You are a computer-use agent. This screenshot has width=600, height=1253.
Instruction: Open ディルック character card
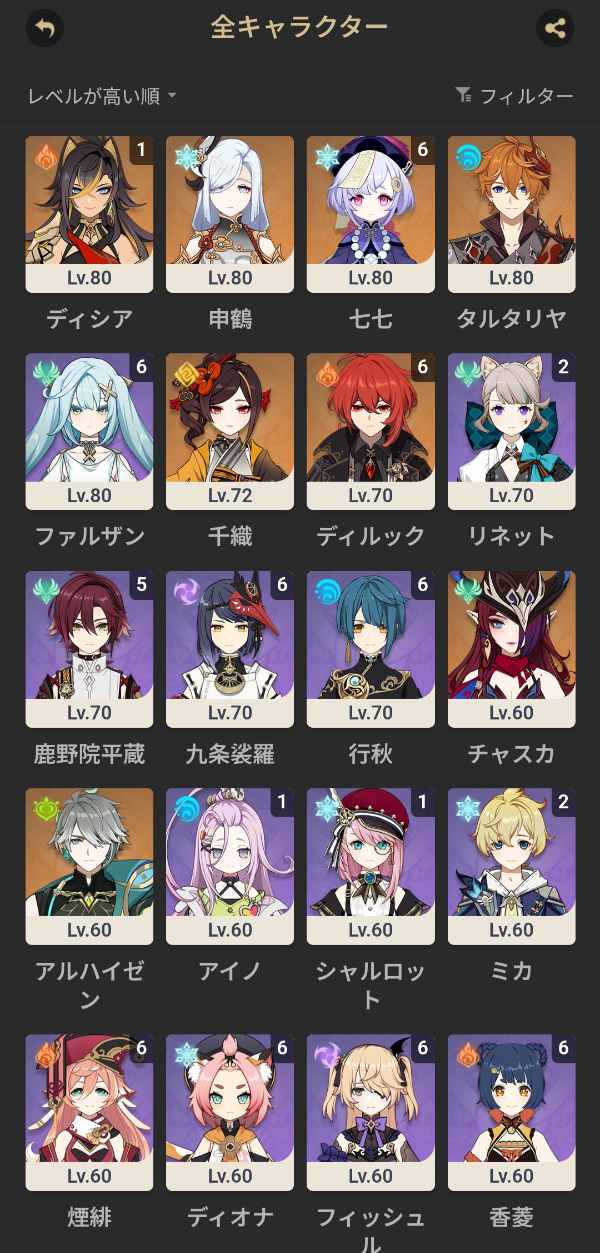371,431
